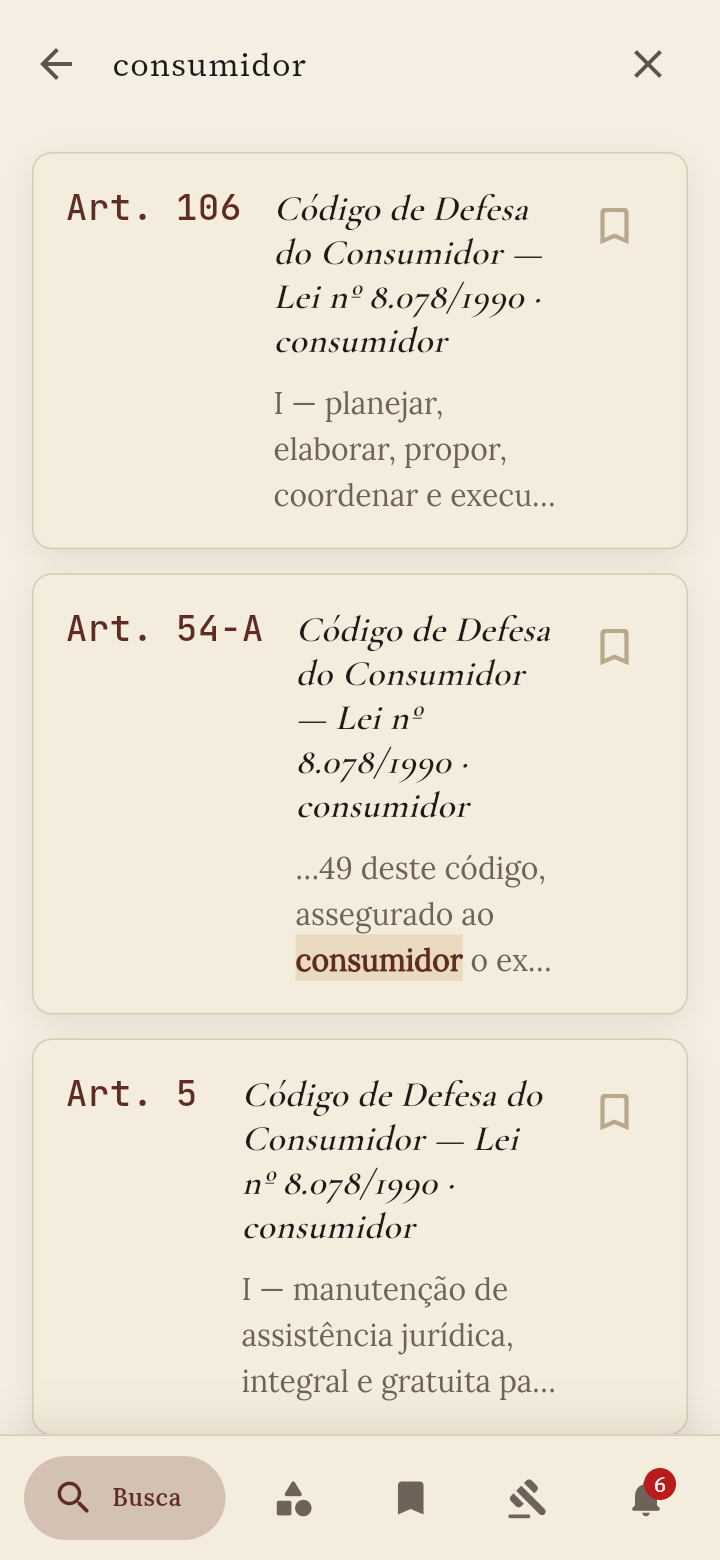
Task: Bookmark Art. 54-A
Action: [x=614, y=647]
